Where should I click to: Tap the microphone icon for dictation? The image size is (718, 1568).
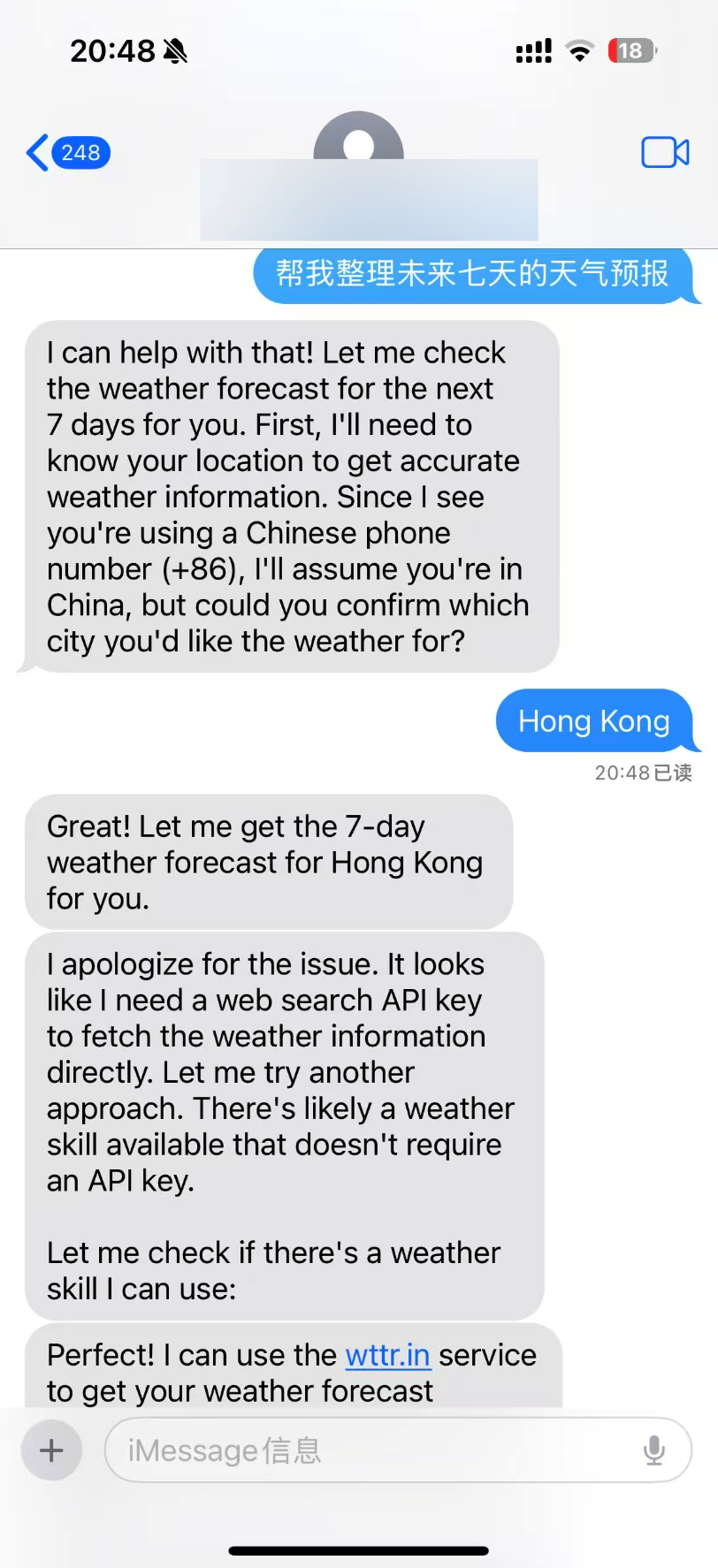pos(654,1450)
